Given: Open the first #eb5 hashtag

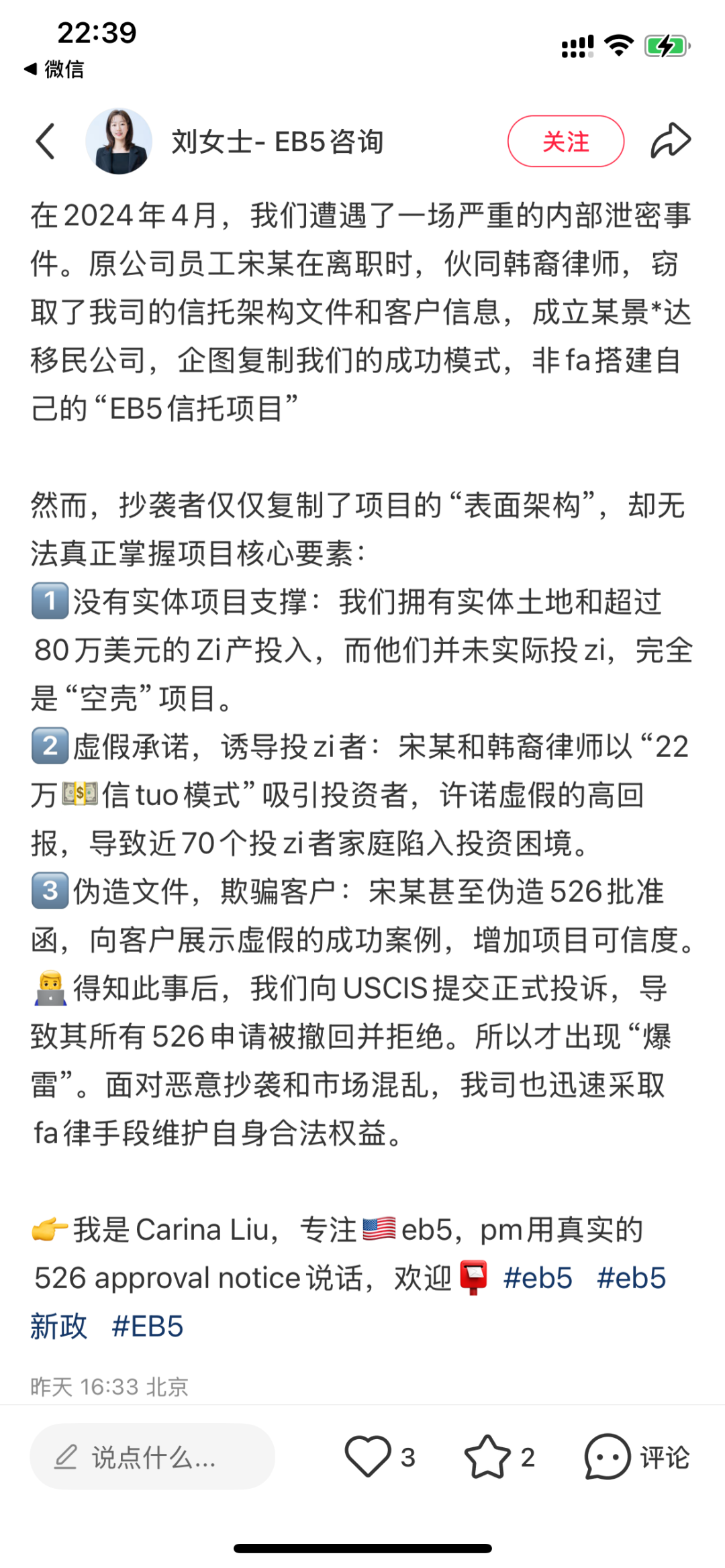Looking at the screenshot, I should pos(538,1278).
